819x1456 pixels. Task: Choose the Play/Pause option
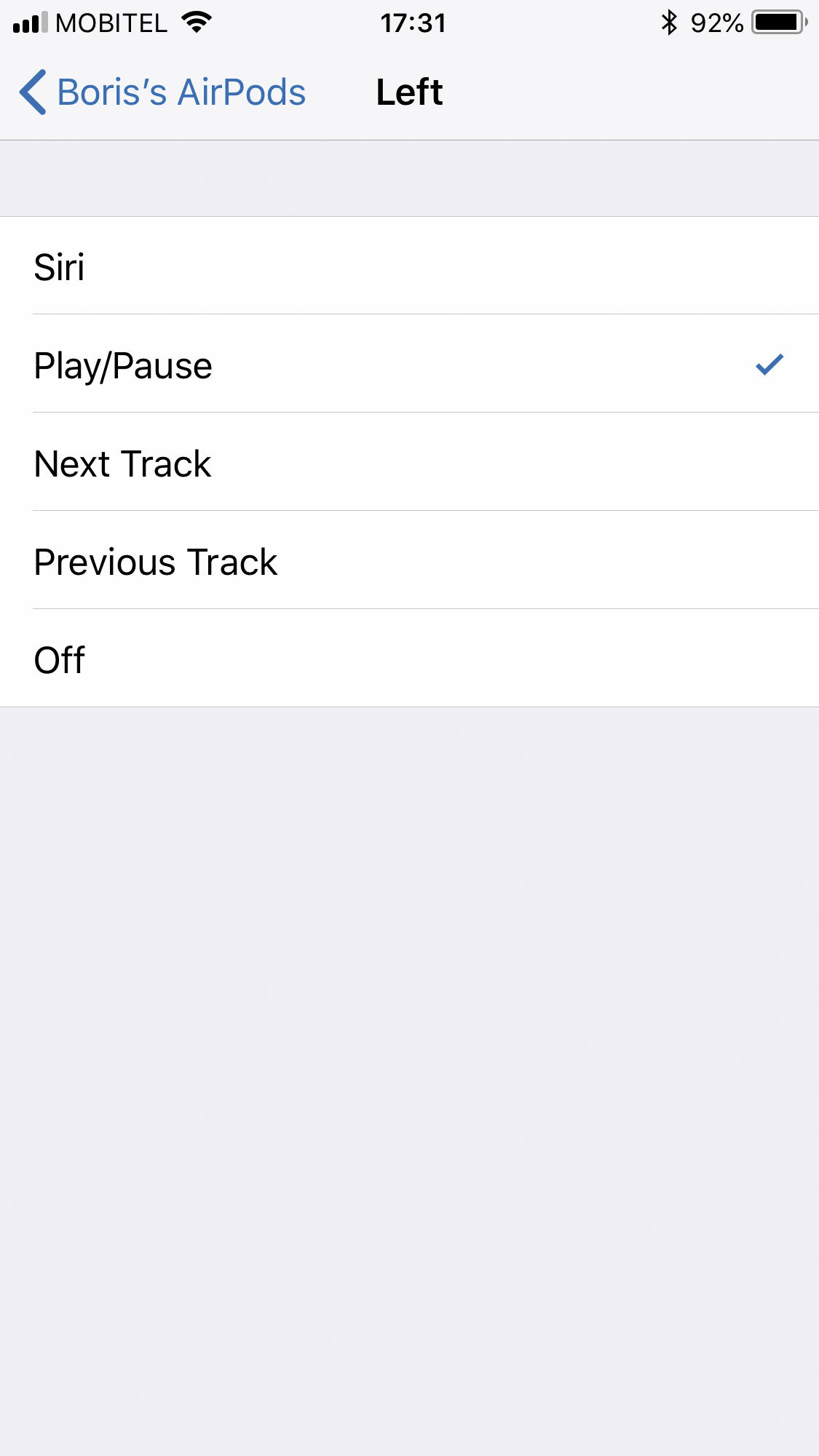point(409,364)
